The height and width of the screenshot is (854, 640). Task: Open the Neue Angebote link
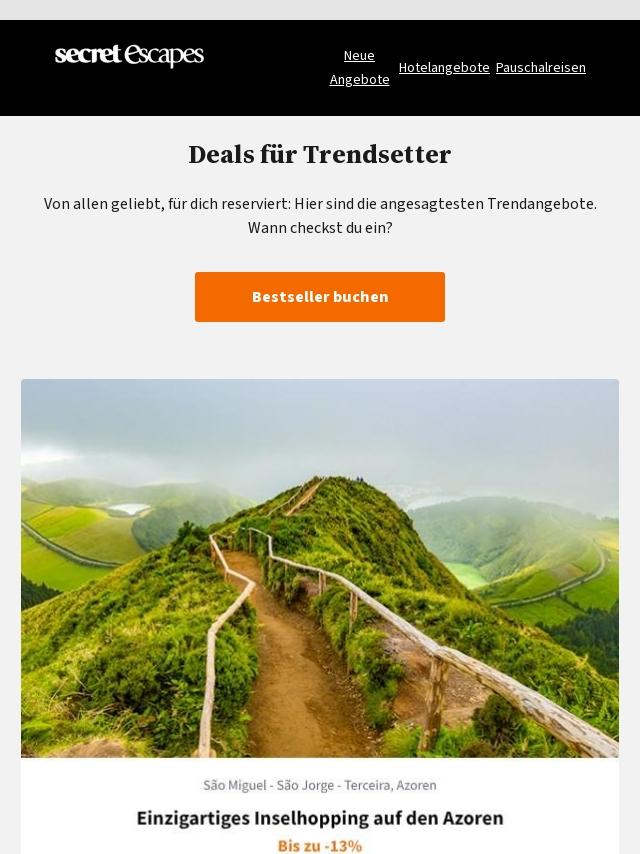[x=359, y=67]
